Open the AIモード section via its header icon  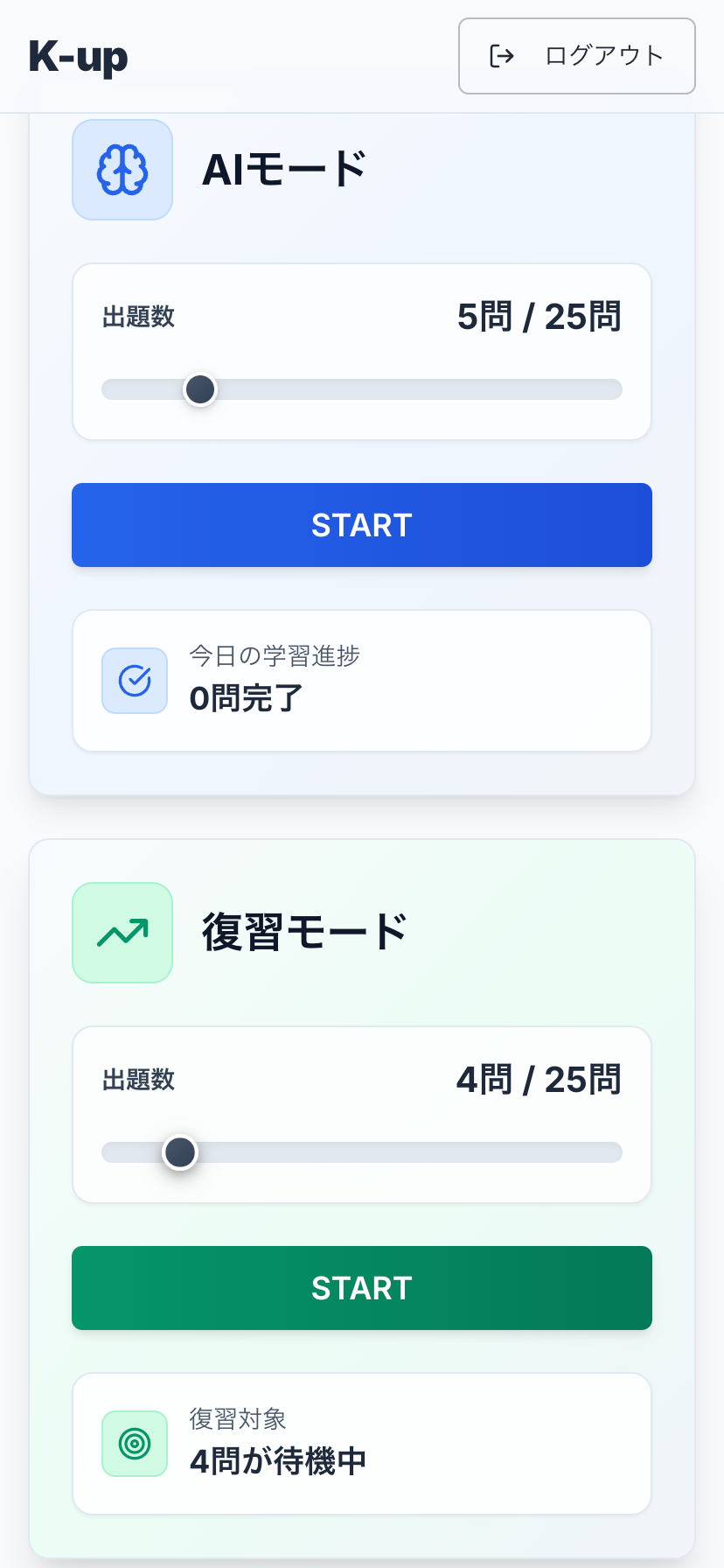point(122,169)
